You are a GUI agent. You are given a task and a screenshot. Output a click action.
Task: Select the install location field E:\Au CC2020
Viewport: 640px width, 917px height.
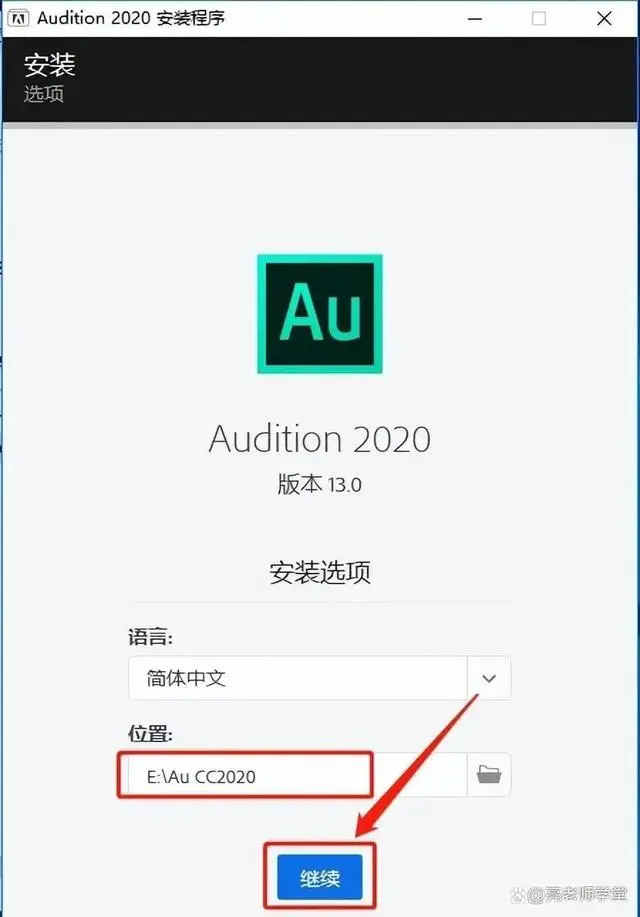point(296,775)
